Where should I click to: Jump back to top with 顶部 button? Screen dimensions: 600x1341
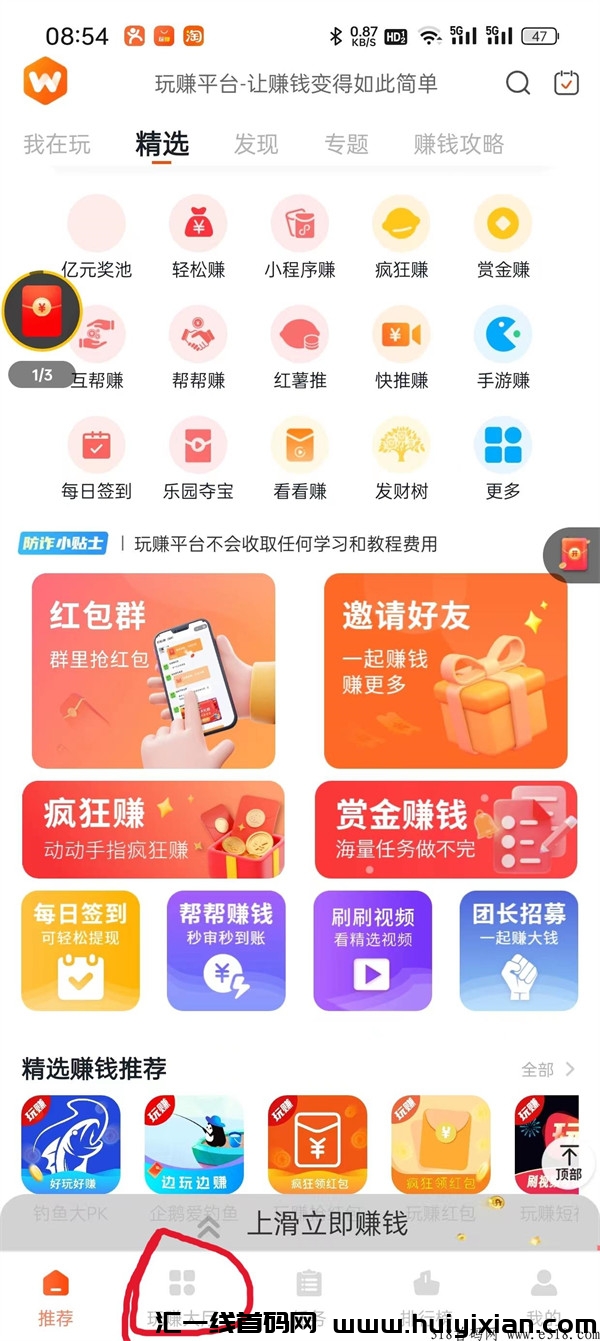(x=568, y=1164)
